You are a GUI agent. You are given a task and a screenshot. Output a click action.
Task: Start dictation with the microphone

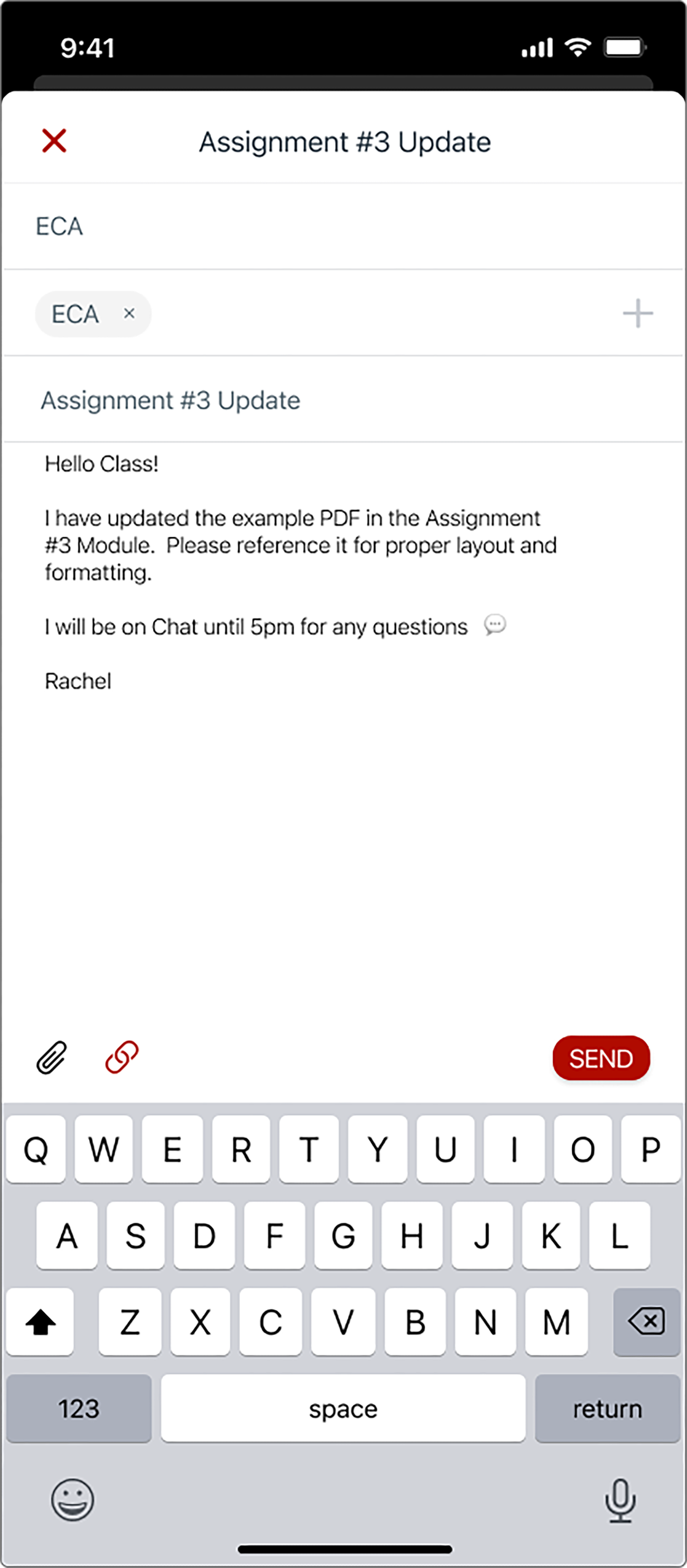tap(620, 1500)
